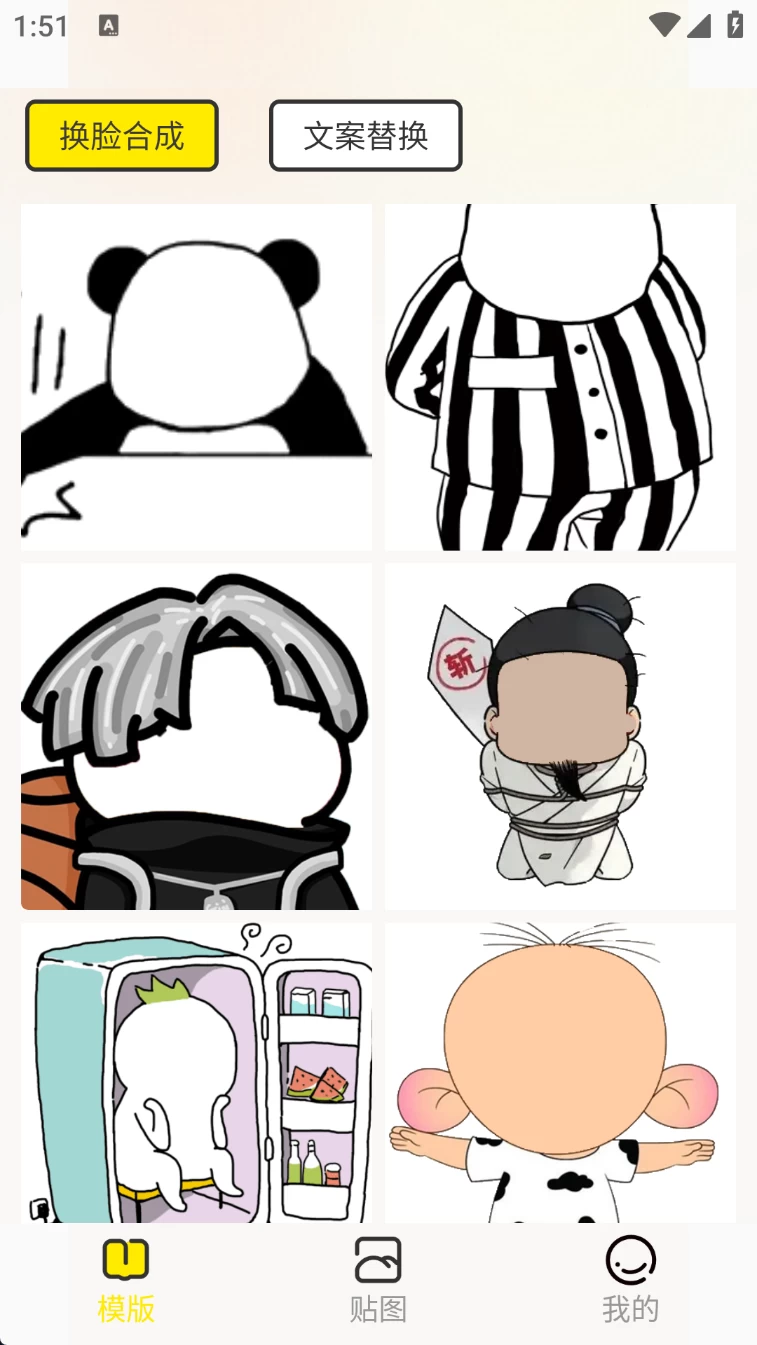Open the gray-haired basketball template
The height and width of the screenshot is (1345, 757).
[196, 736]
